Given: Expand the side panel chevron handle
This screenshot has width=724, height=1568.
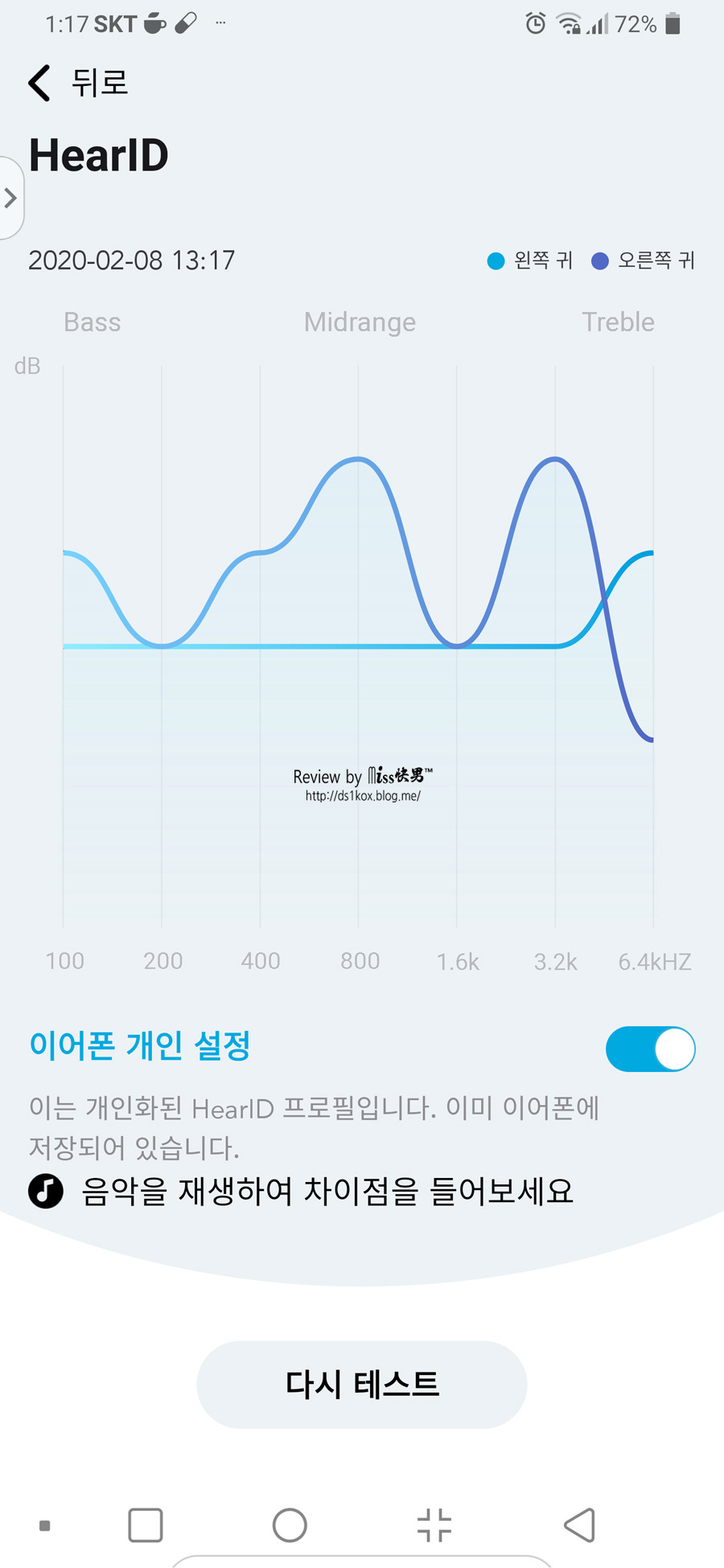Looking at the screenshot, I should [x=10, y=198].
